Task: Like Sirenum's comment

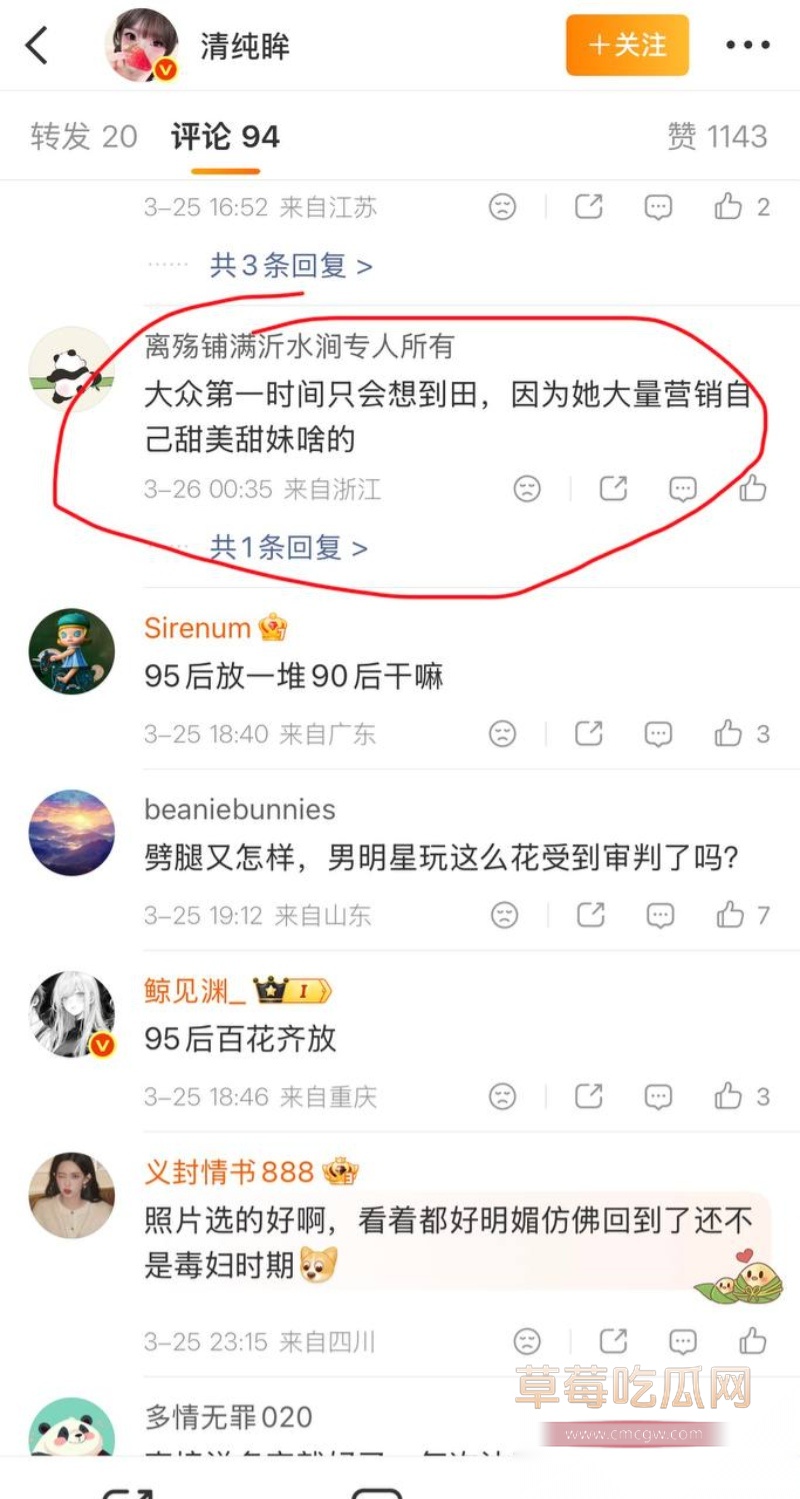Action: [x=742, y=734]
